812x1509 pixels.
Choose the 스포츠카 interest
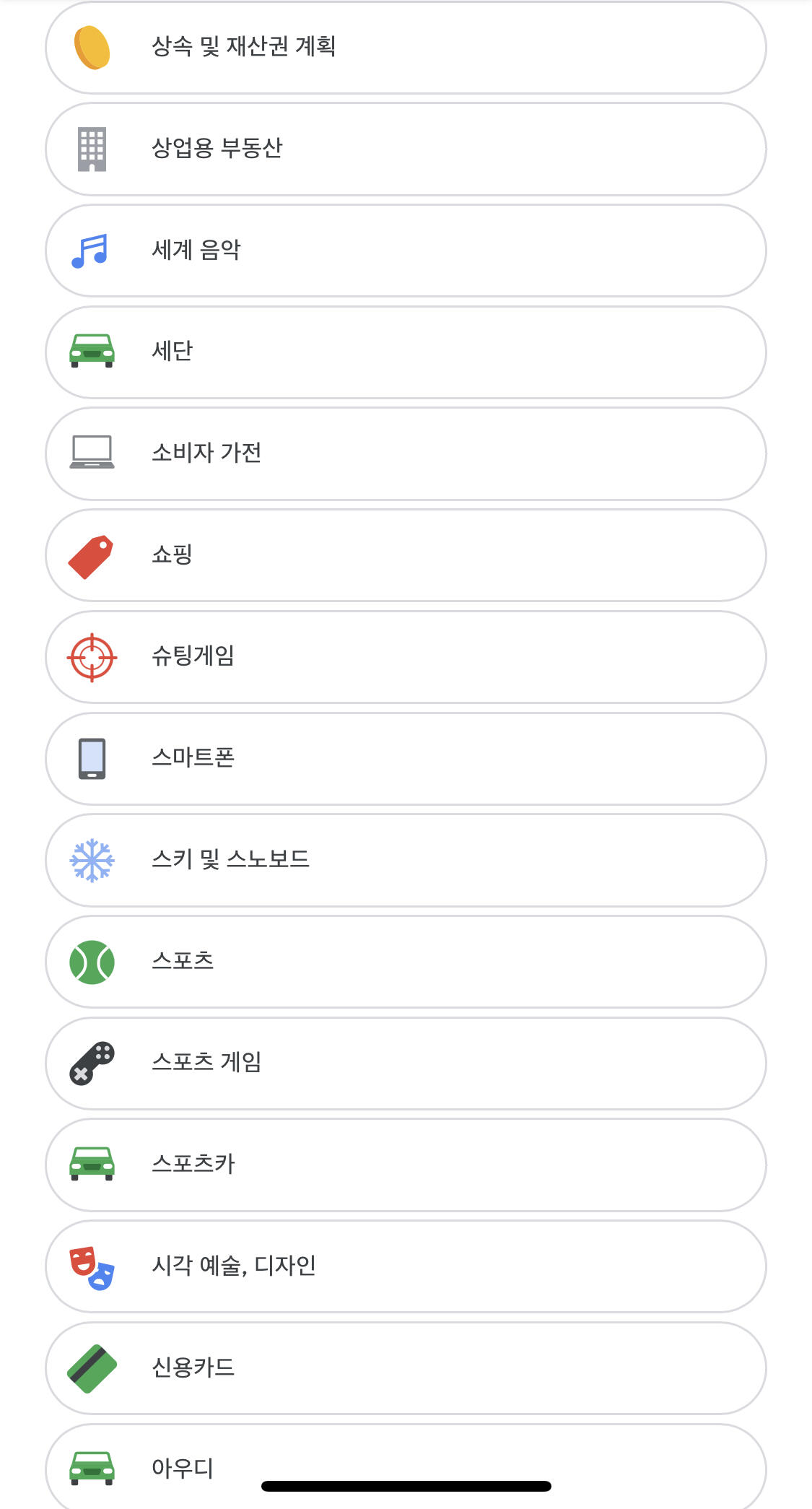[x=405, y=1165]
